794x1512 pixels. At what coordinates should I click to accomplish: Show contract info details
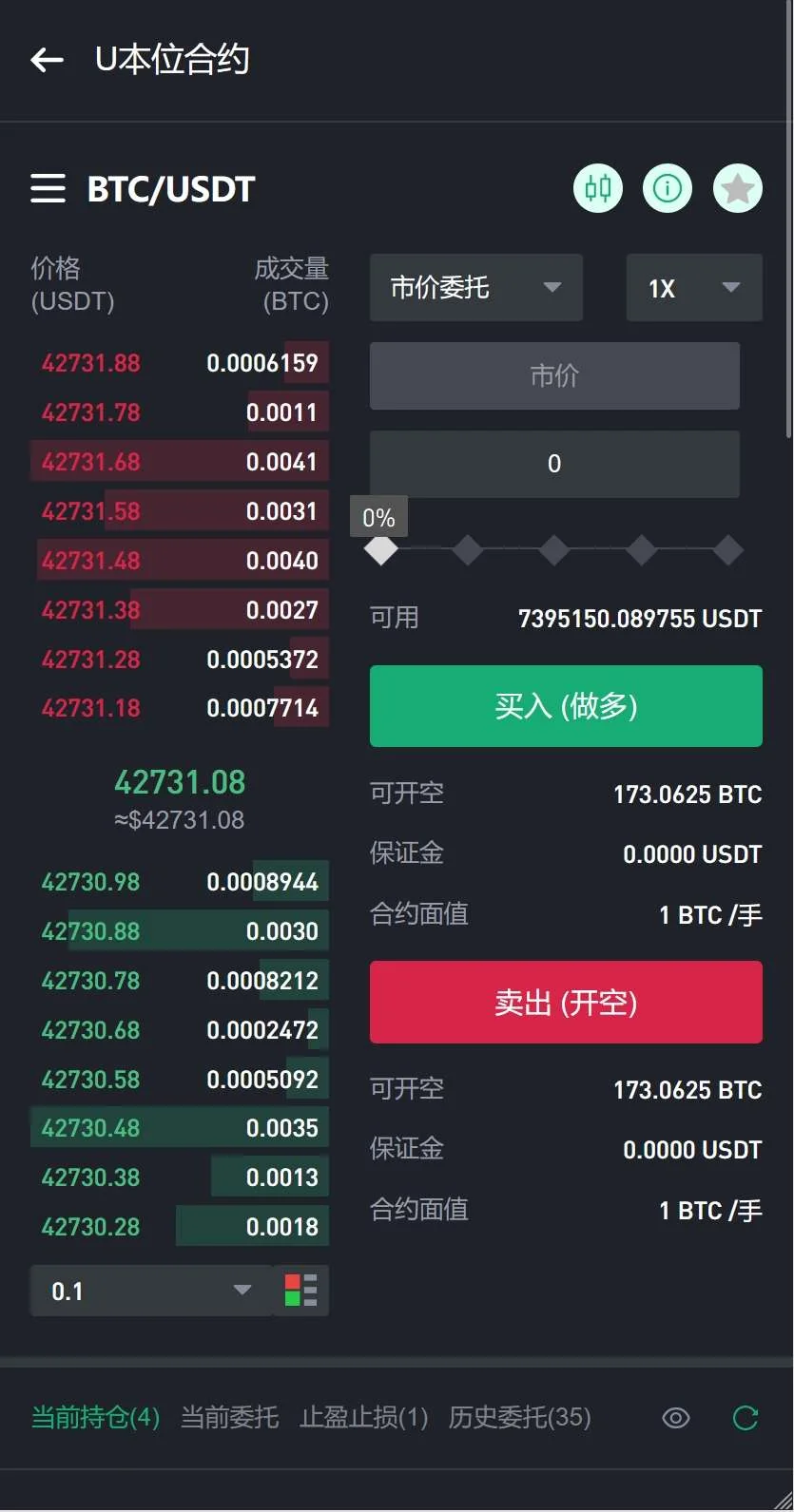668,188
